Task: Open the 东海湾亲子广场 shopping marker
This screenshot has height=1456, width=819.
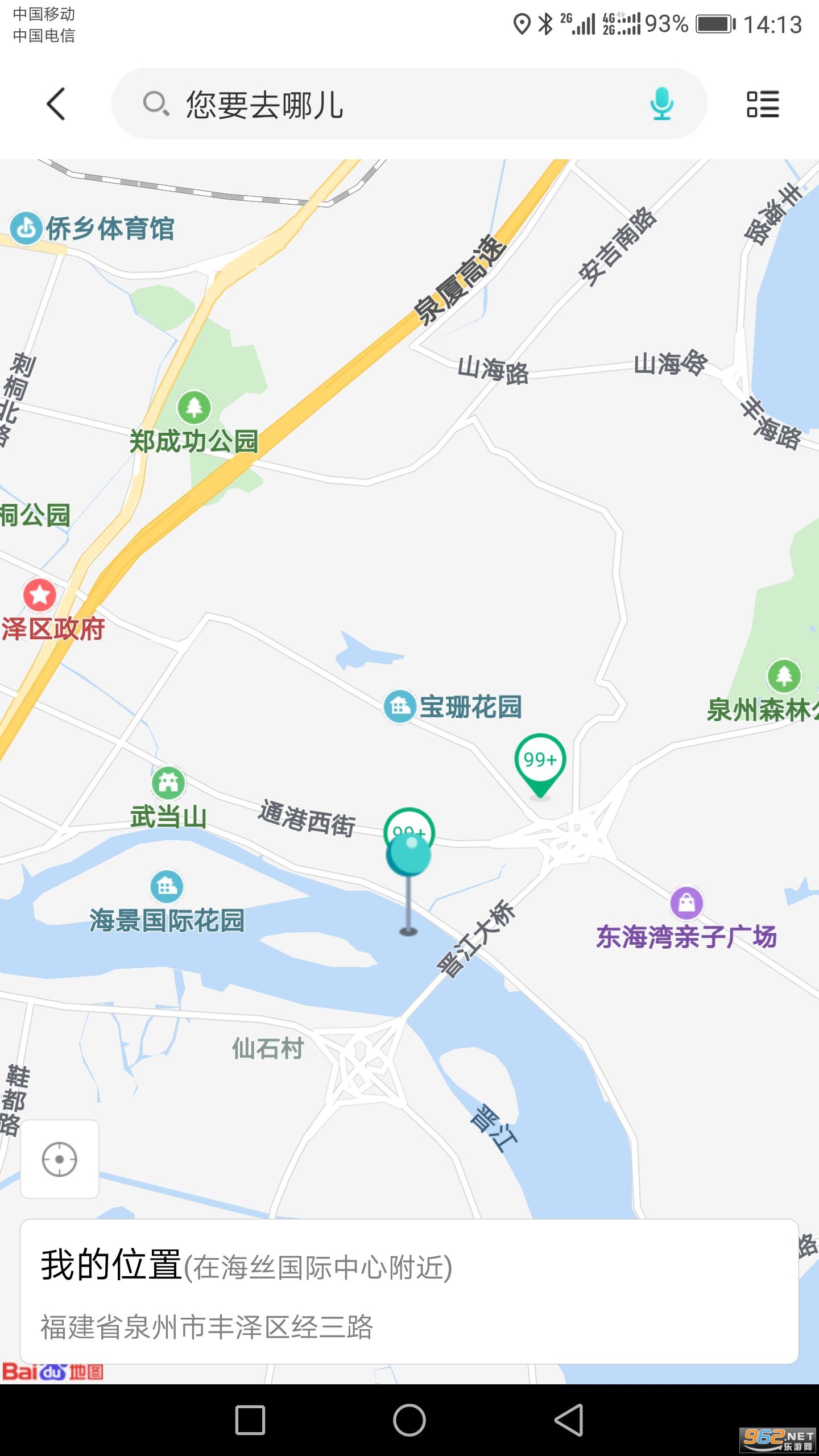Action: coord(686,903)
